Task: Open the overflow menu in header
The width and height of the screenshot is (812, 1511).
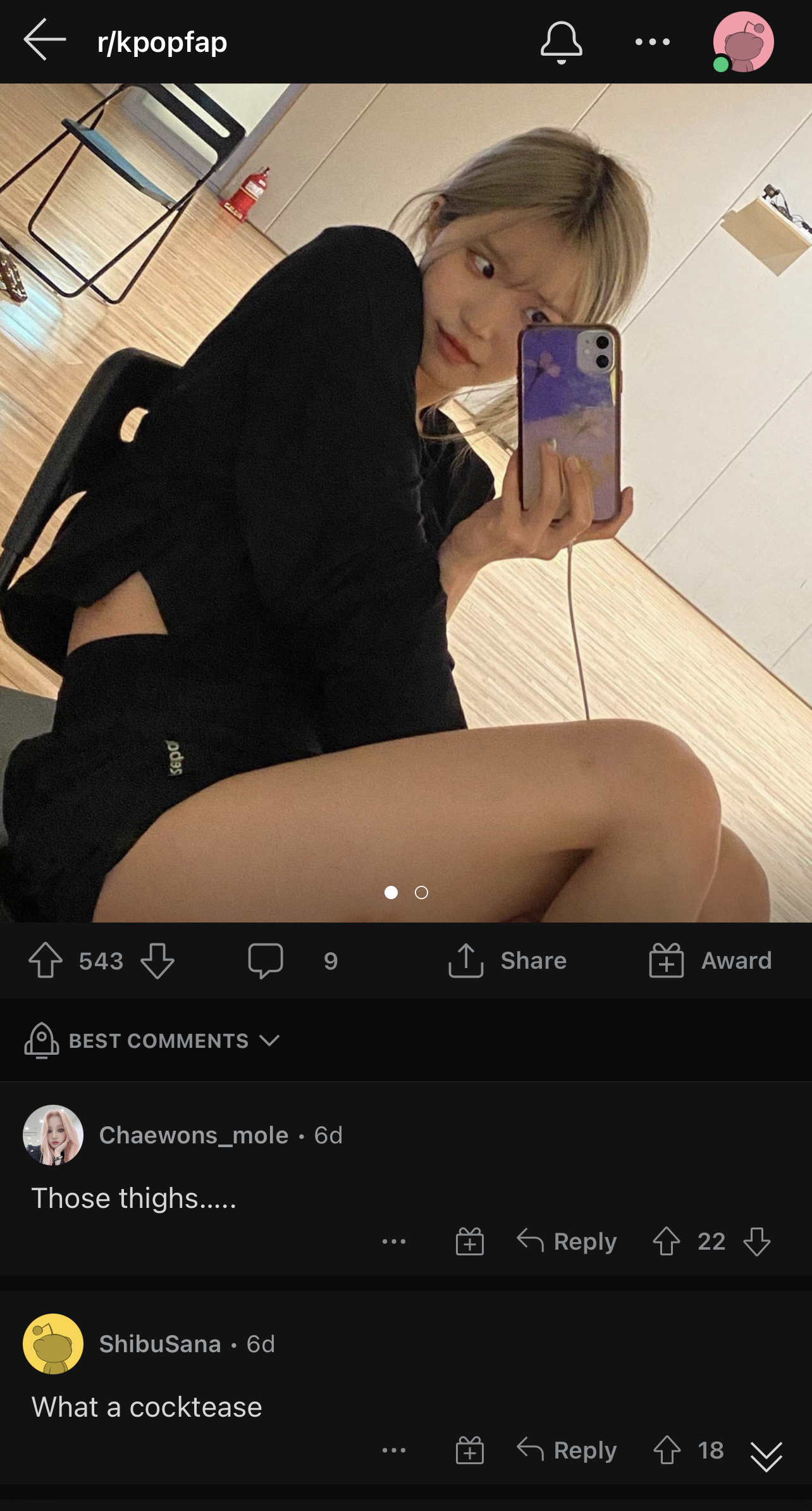Action: (x=652, y=42)
